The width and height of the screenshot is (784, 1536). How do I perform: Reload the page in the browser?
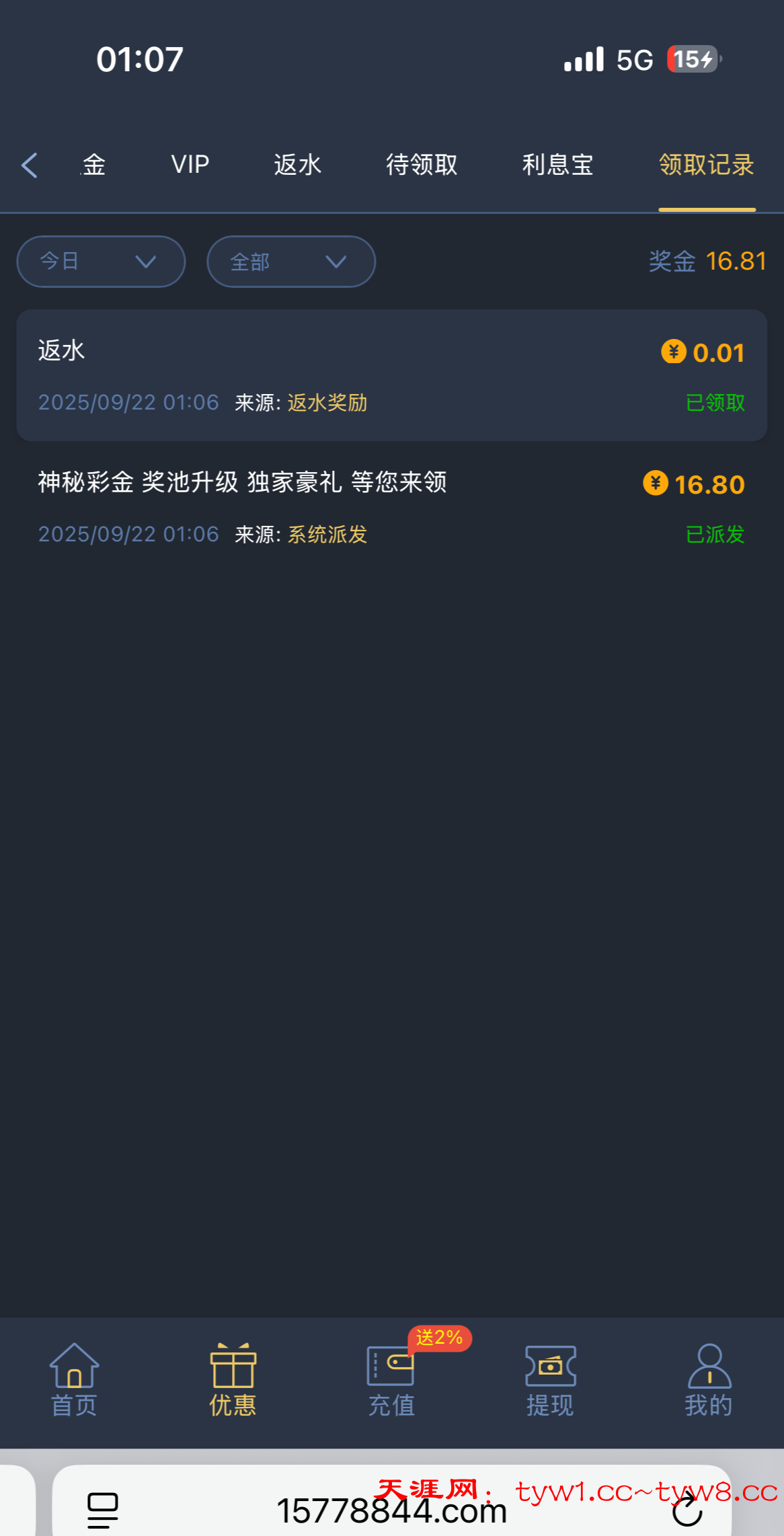pyautogui.click(x=687, y=1510)
